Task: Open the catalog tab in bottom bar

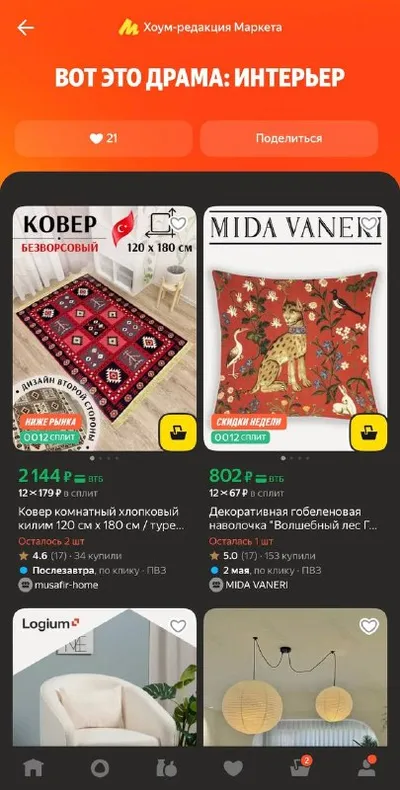Action: [x=166, y=768]
